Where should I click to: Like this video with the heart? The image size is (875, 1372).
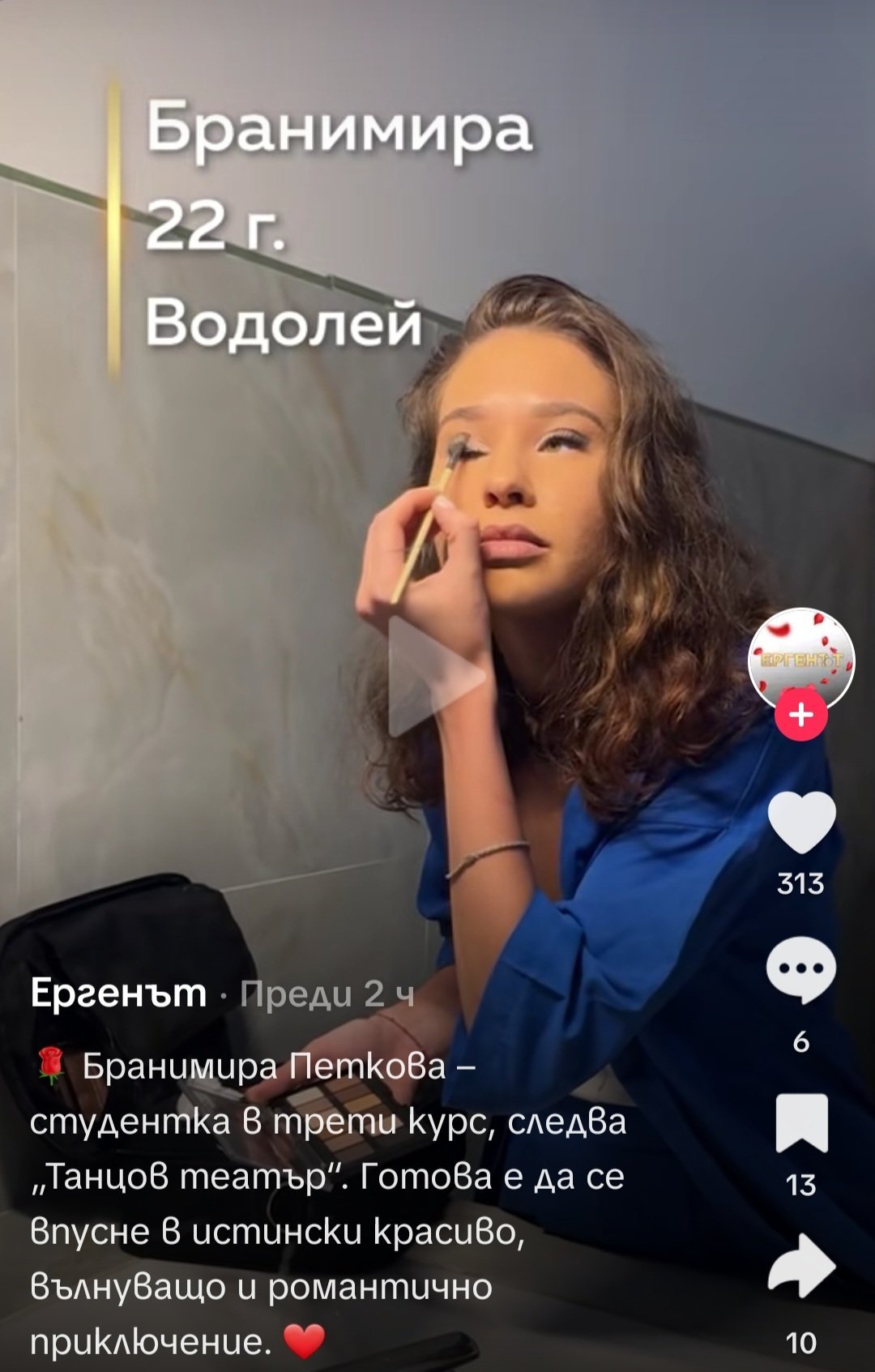[x=800, y=823]
